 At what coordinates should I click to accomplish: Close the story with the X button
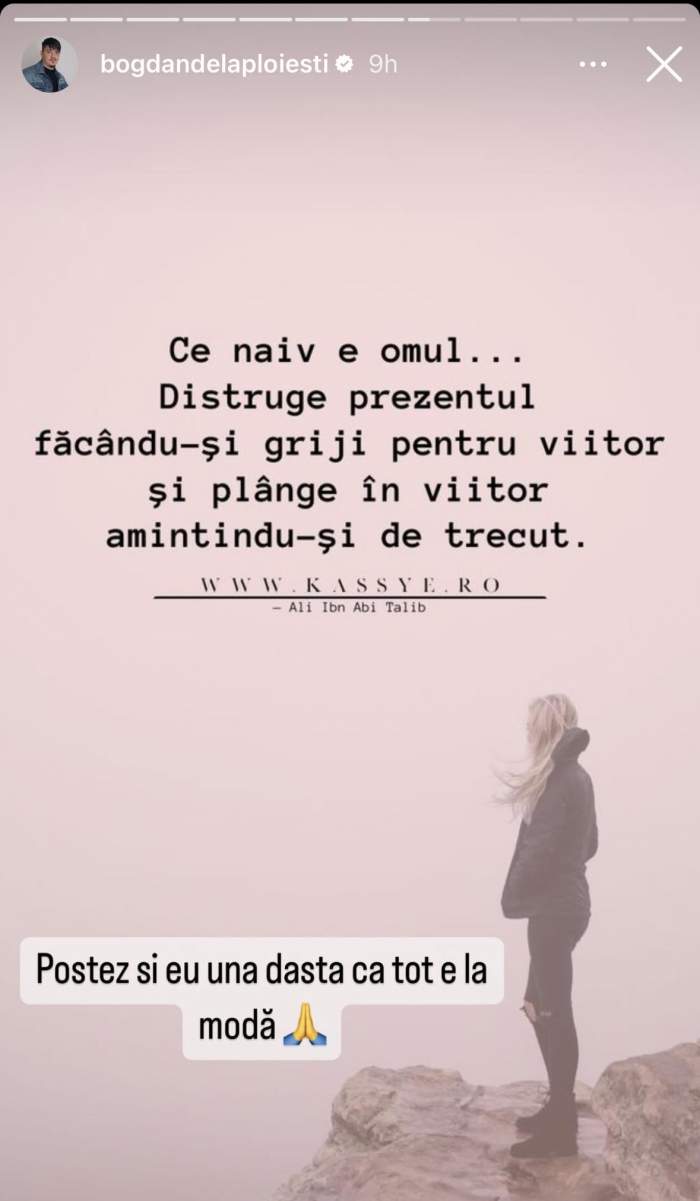click(x=663, y=64)
